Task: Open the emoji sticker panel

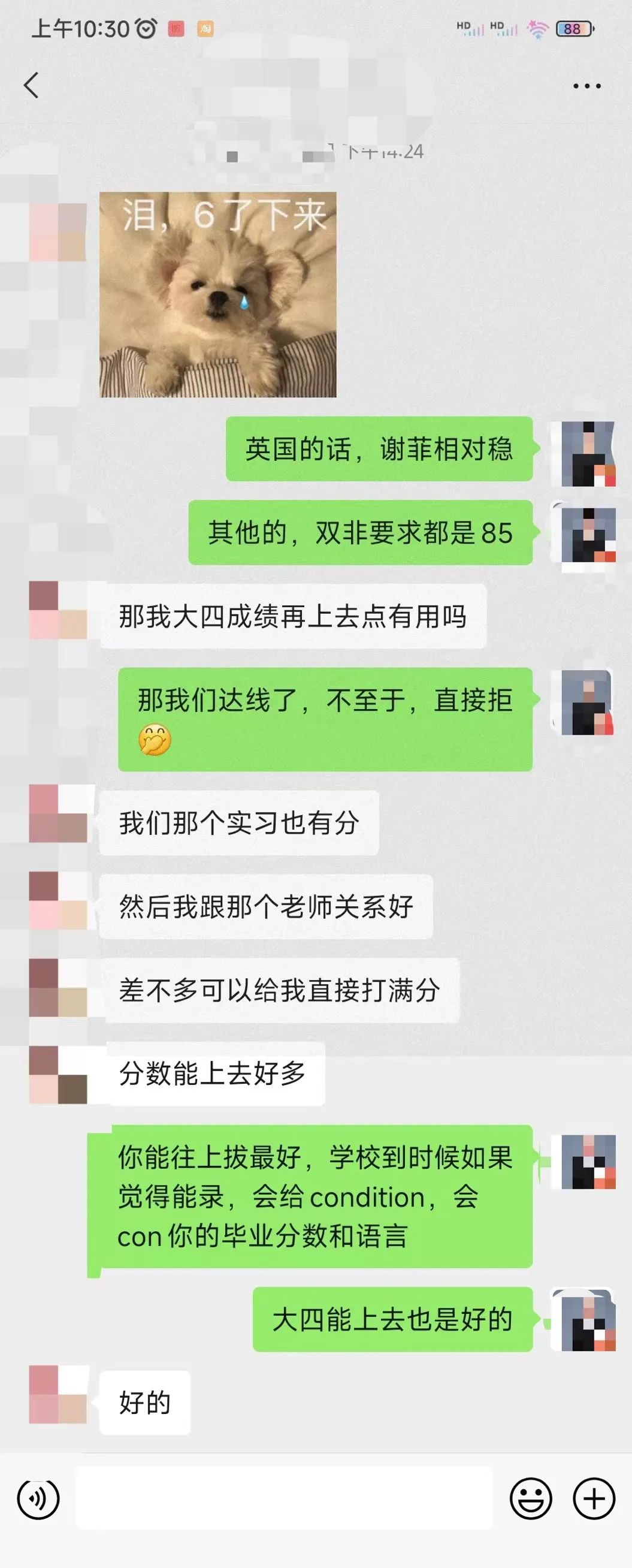Action: tap(530, 1498)
